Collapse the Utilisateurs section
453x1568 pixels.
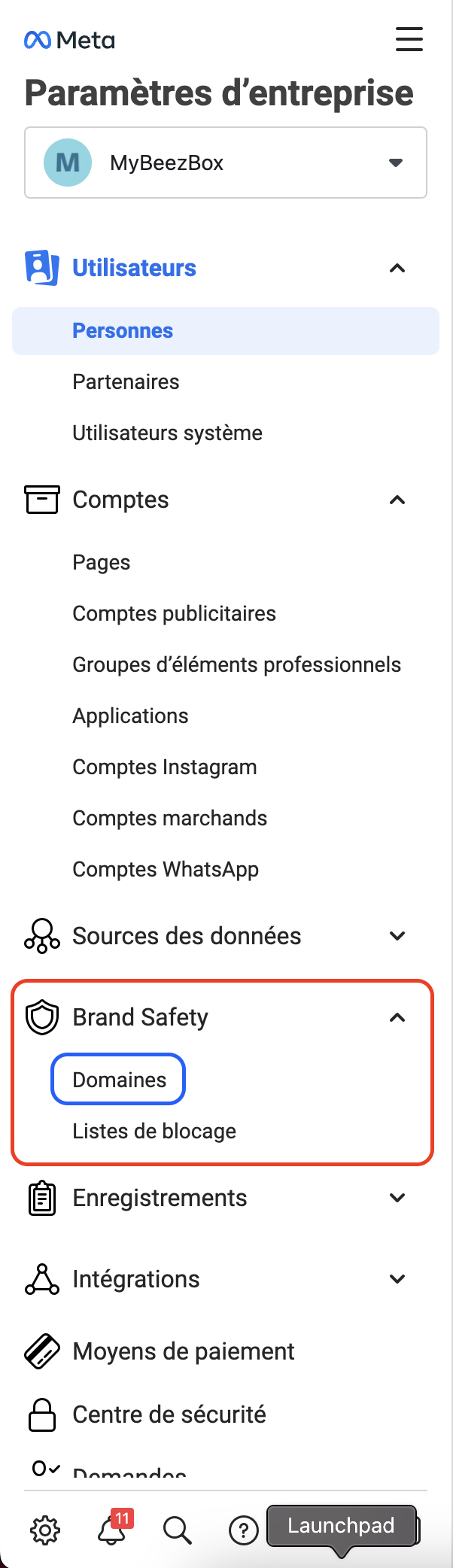point(397,268)
